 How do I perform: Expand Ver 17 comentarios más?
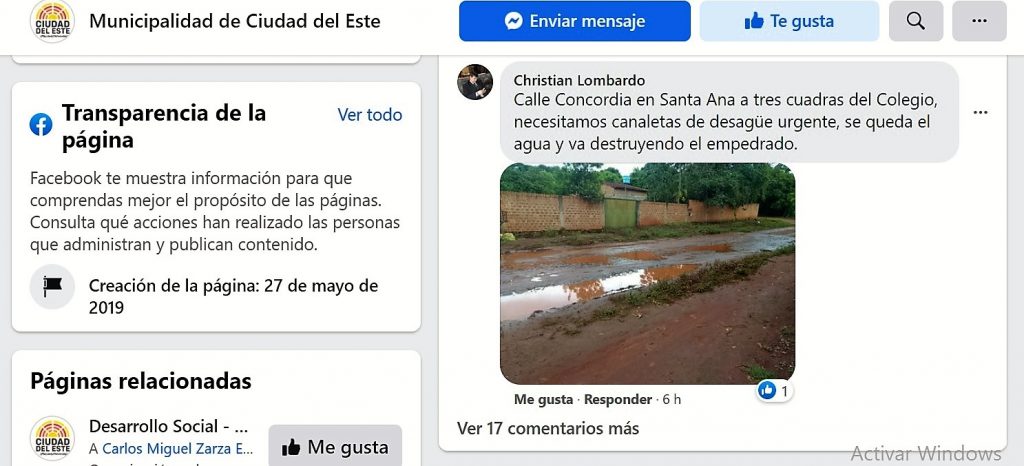click(547, 428)
